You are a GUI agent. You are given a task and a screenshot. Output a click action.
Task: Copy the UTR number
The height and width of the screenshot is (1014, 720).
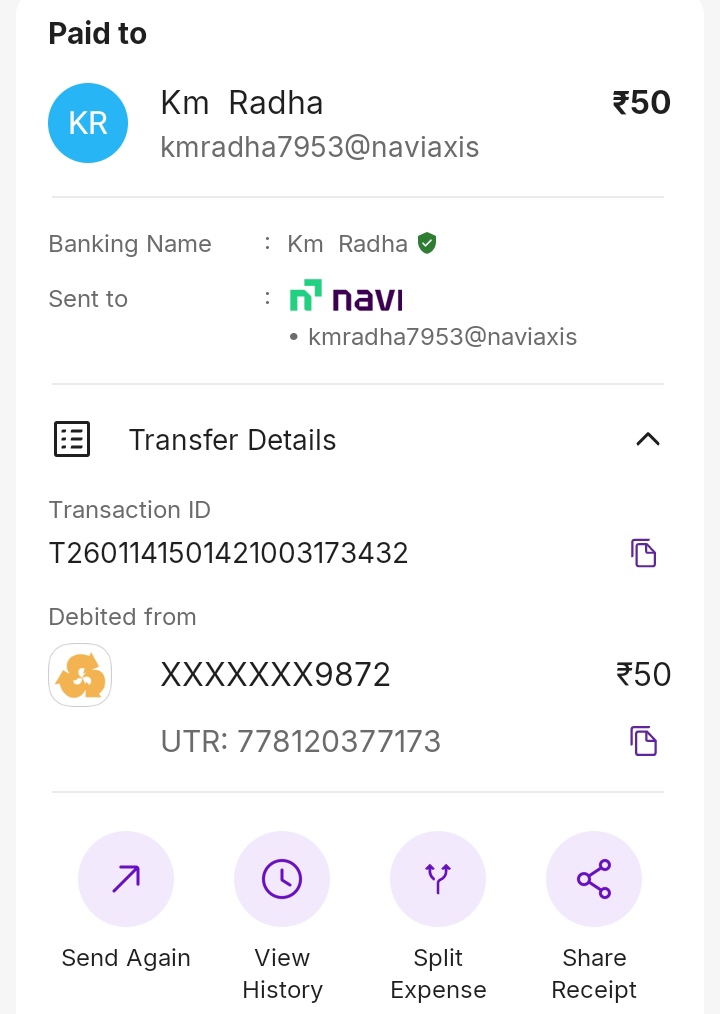coord(643,741)
